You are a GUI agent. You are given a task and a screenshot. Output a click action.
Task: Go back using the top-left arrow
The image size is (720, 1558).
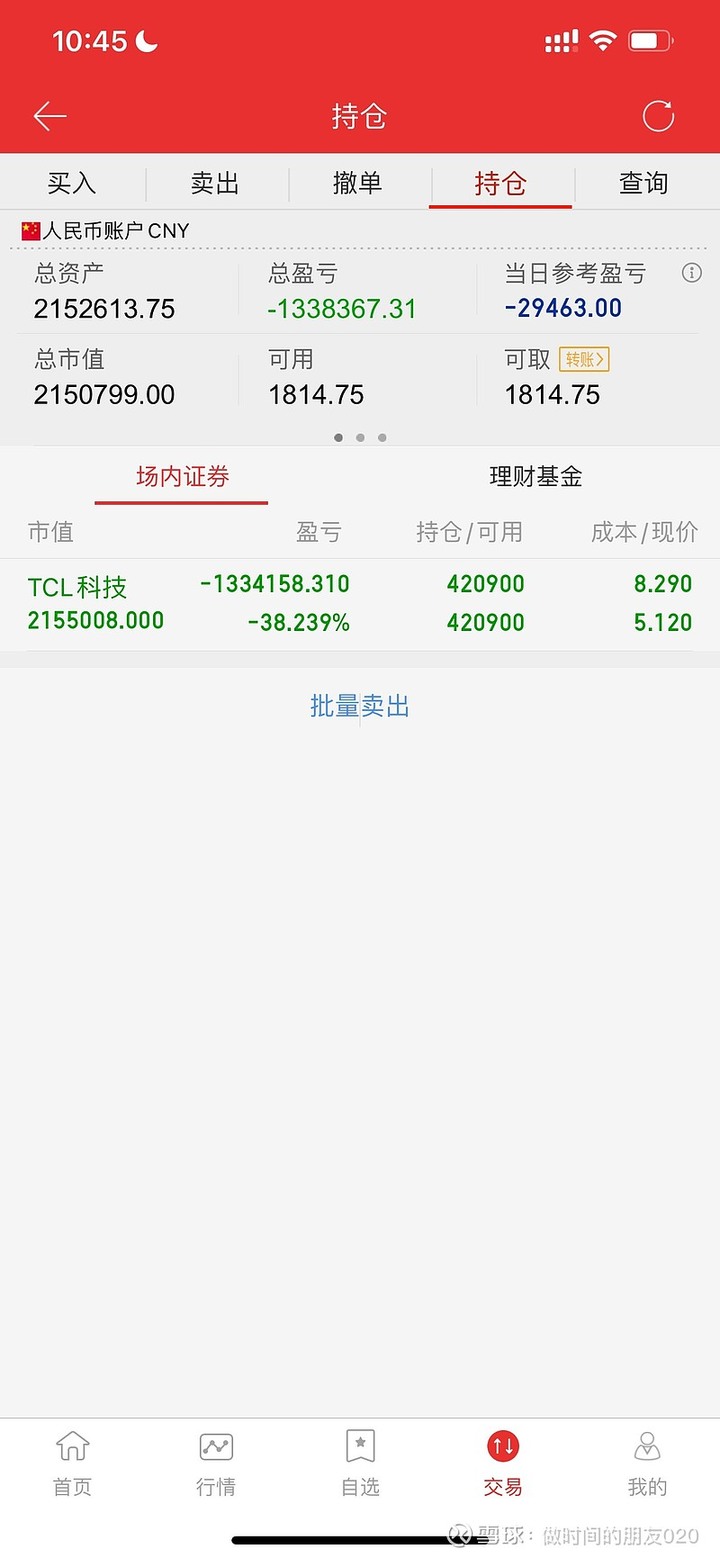coord(50,117)
